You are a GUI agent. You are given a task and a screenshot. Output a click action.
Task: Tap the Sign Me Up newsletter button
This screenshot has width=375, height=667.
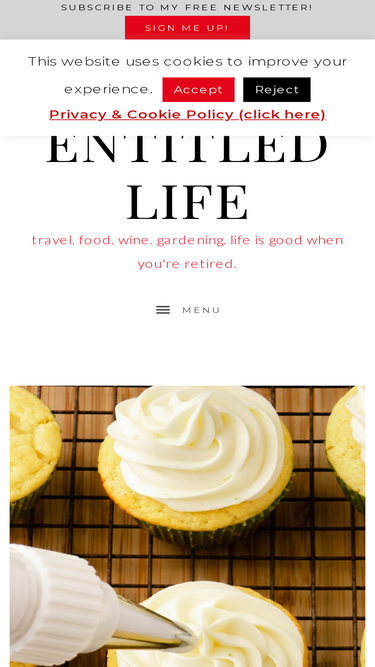point(187,28)
